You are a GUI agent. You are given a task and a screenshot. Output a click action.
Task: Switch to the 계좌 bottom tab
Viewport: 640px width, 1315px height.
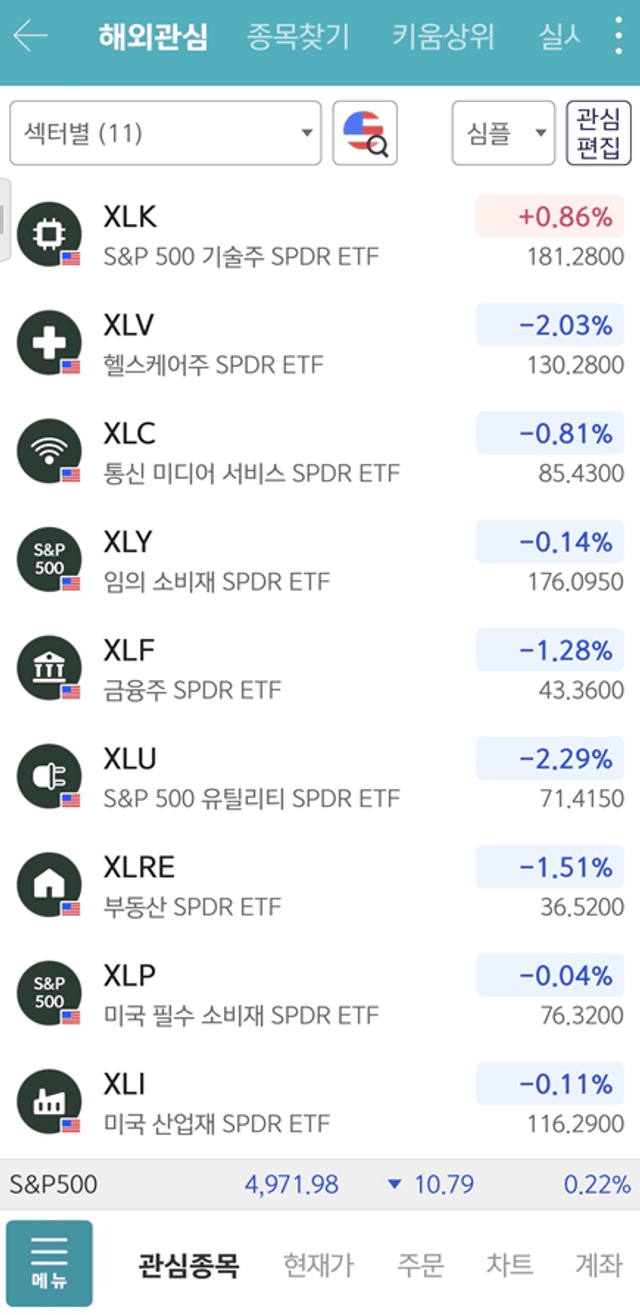pyautogui.click(x=599, y=1266)
